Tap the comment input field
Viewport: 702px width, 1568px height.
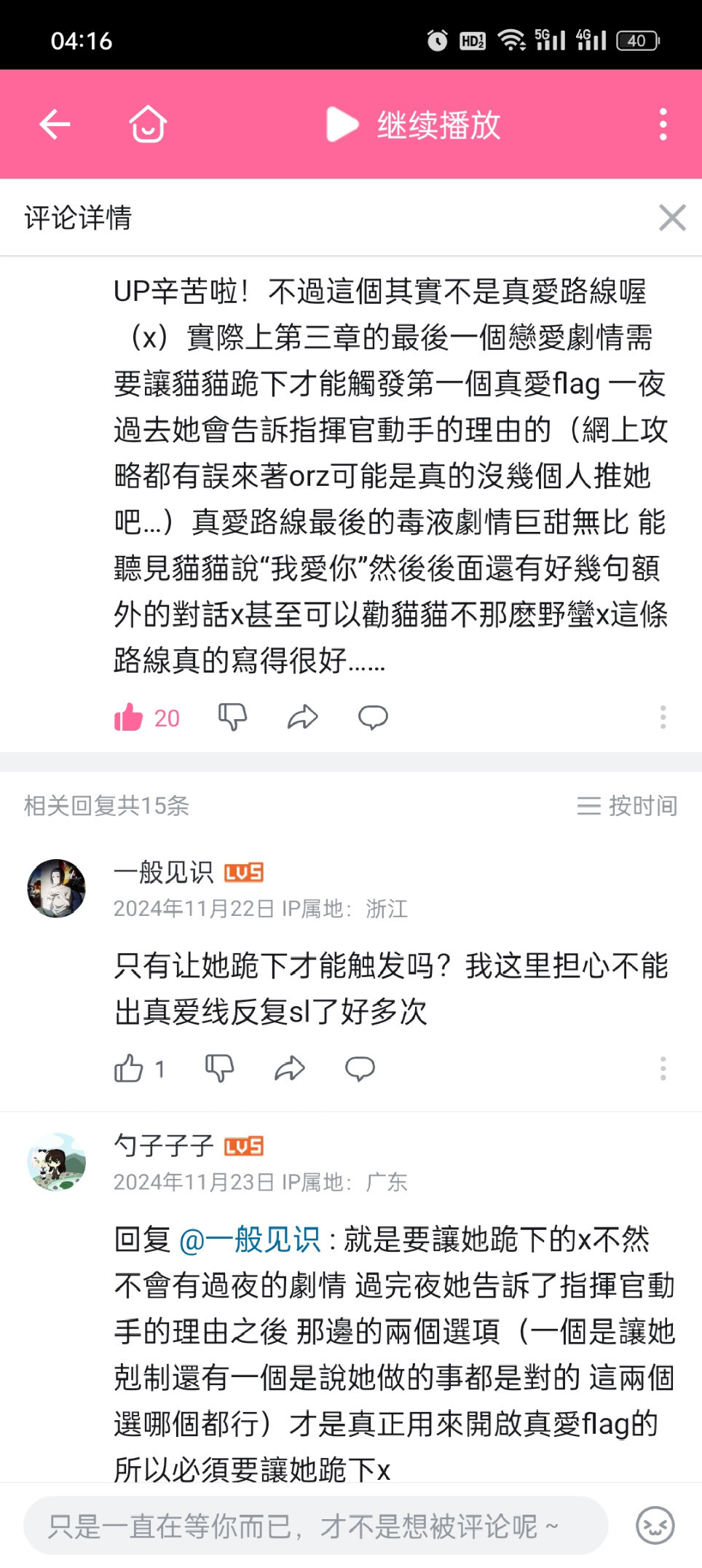[316, 1526]
